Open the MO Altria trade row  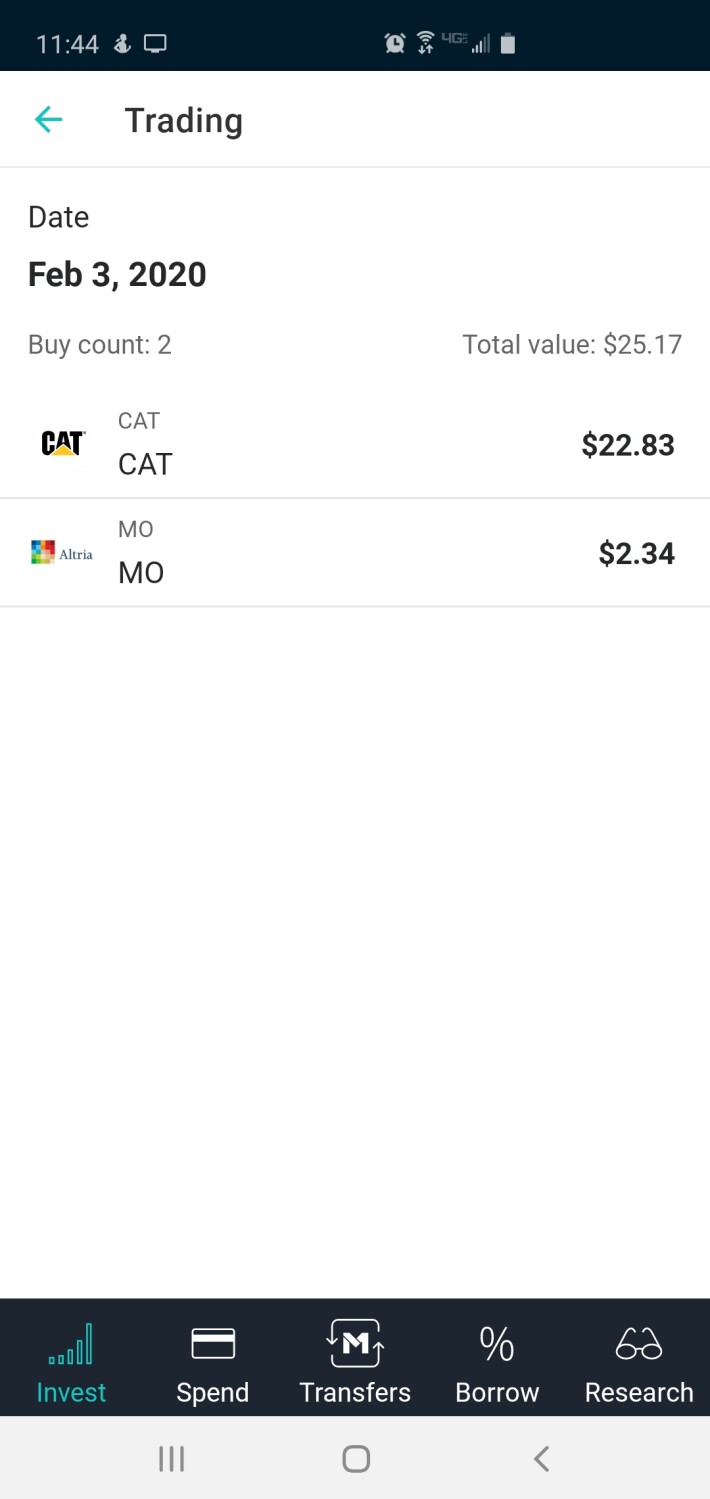point(355,552)
